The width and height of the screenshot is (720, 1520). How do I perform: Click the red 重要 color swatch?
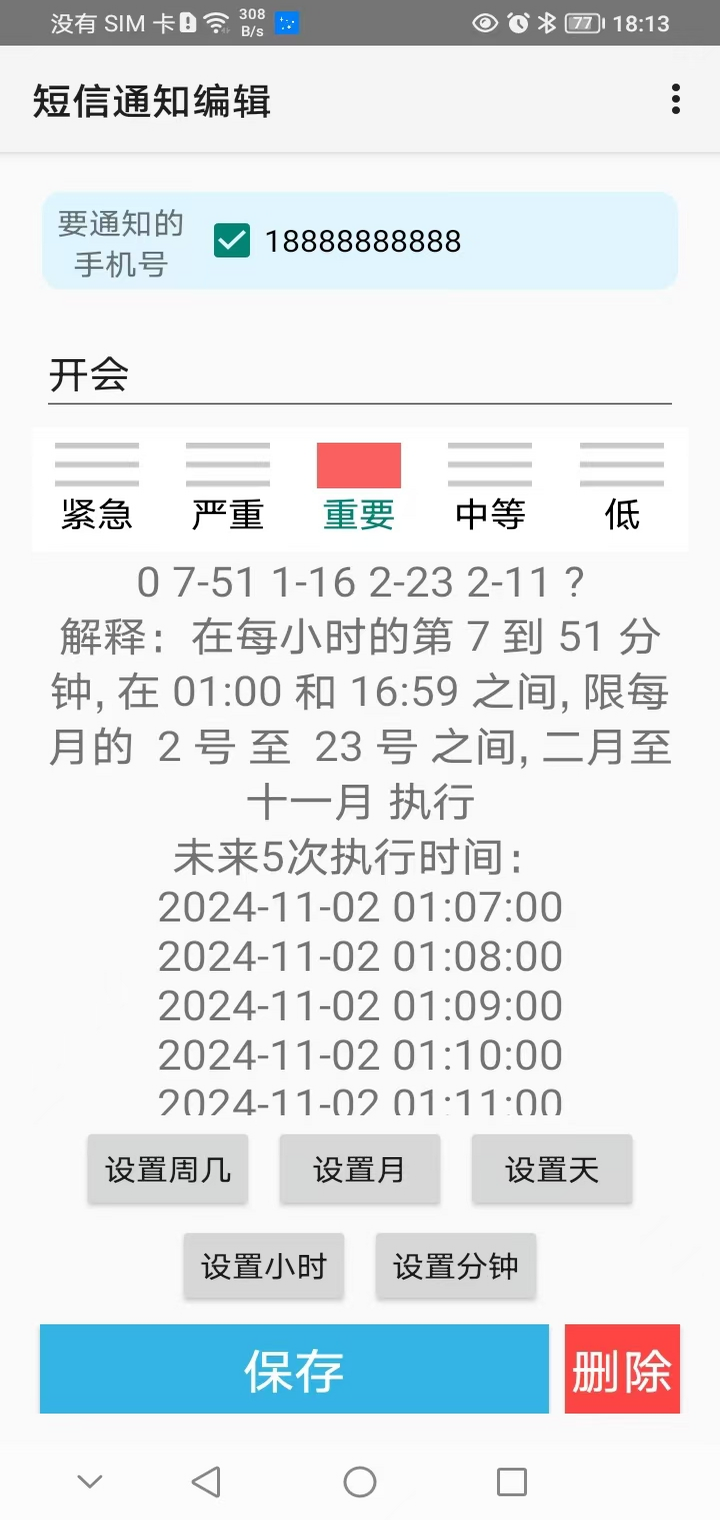click(359, 464)
